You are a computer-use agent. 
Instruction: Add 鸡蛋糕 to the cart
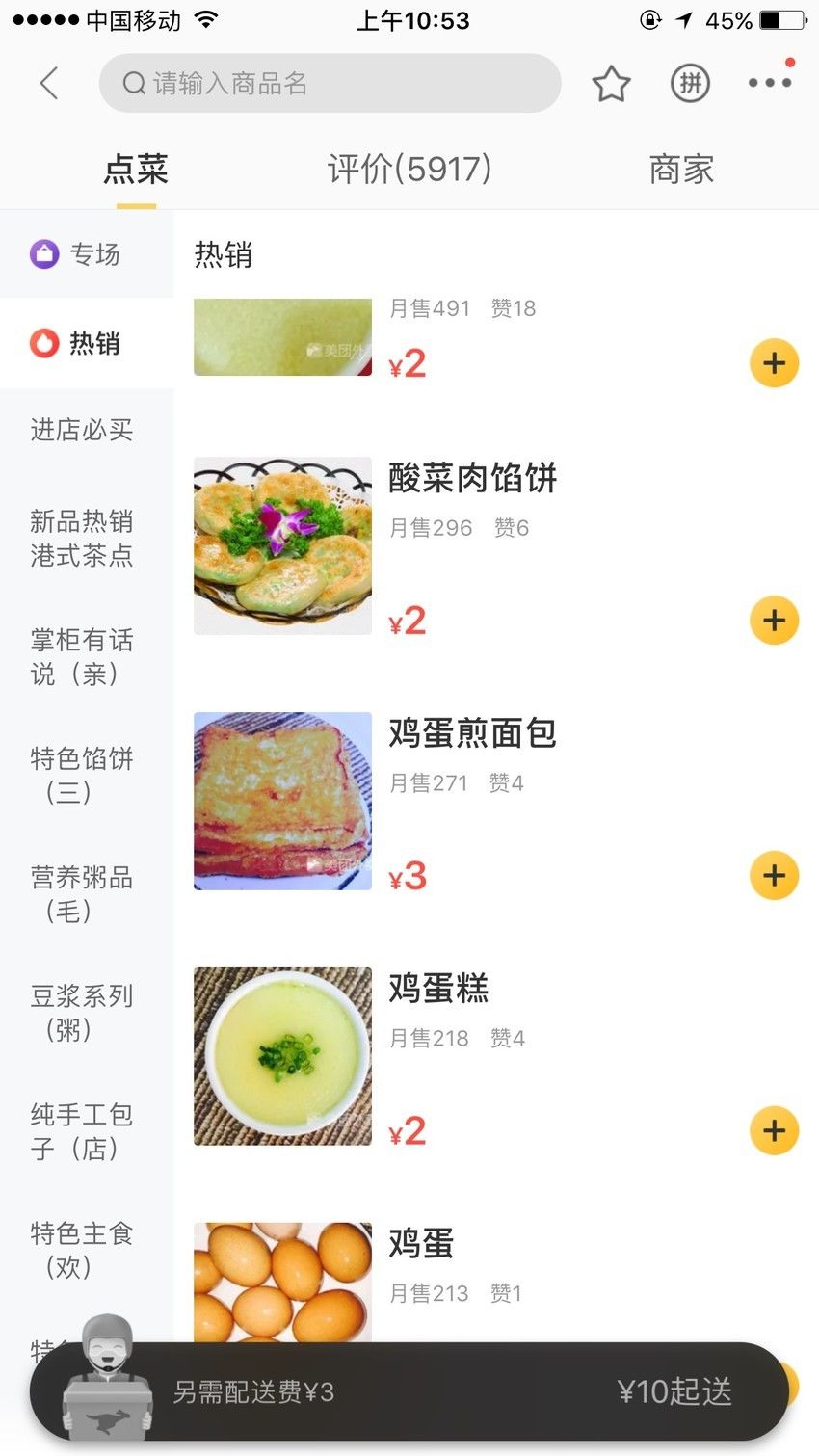[774, 1130]
